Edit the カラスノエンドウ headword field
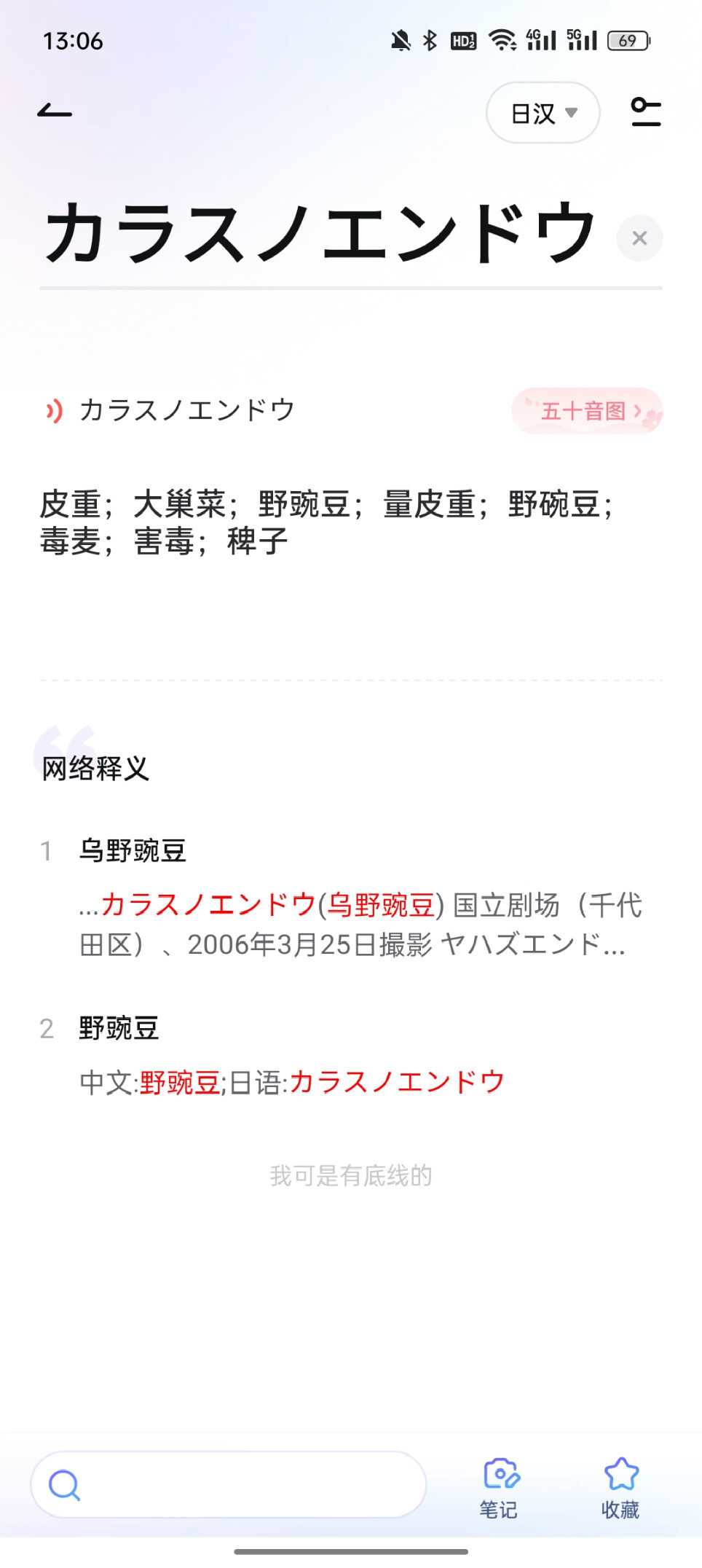The width and height of the screenshot is (702, 1568). 320,234
